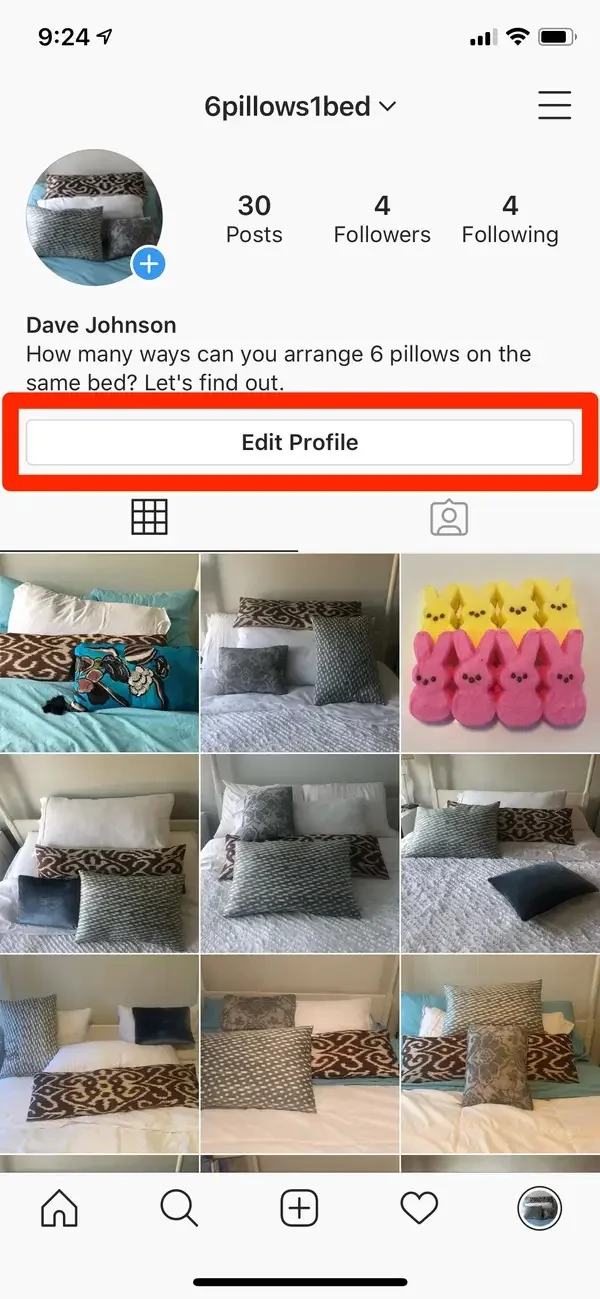Select the profile tab in bottom bar
Viewport: 600px width, 1299px height.
tap(539, 1209)
